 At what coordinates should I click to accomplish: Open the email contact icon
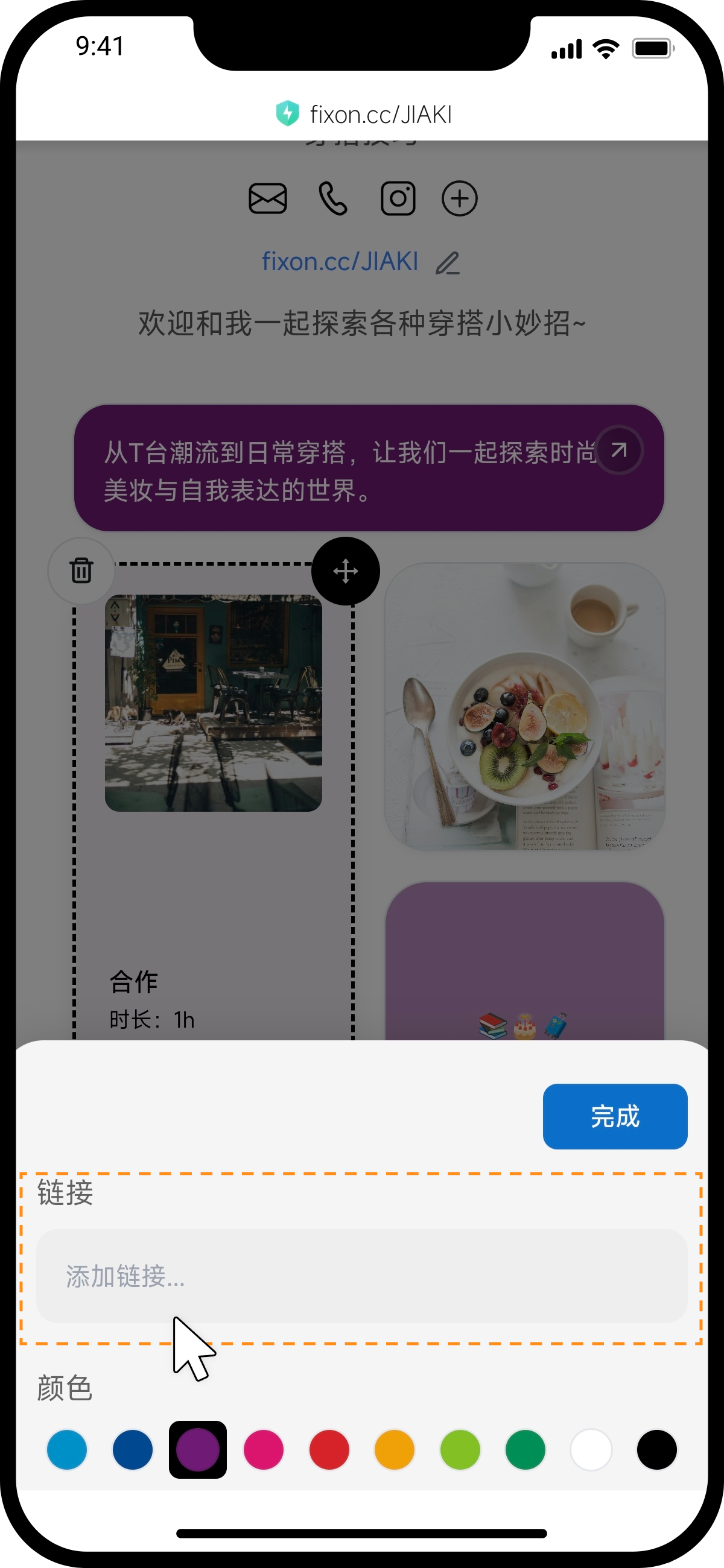(x=268, y=198)
